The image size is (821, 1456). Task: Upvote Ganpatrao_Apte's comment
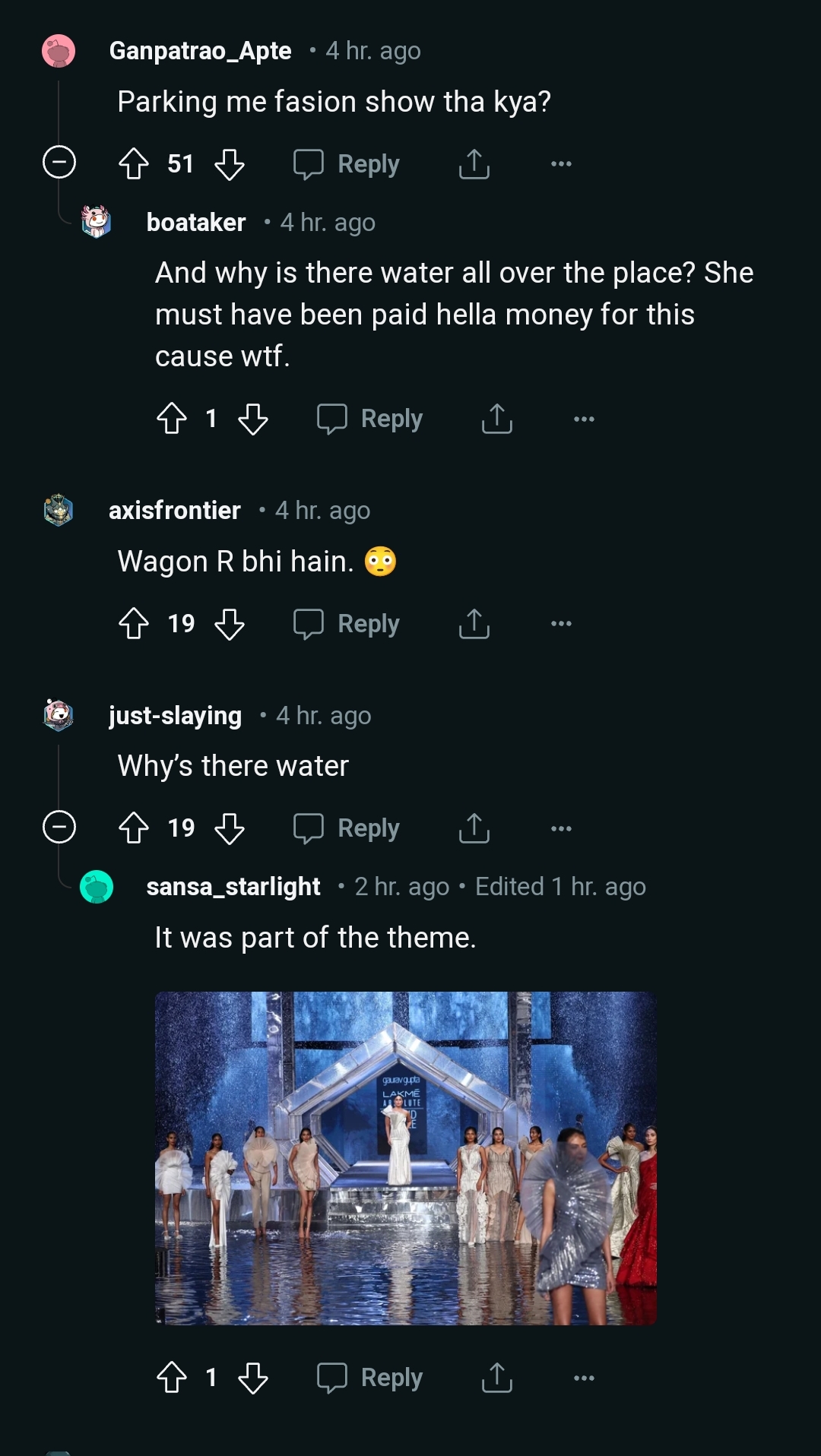(x=134, y=163)
